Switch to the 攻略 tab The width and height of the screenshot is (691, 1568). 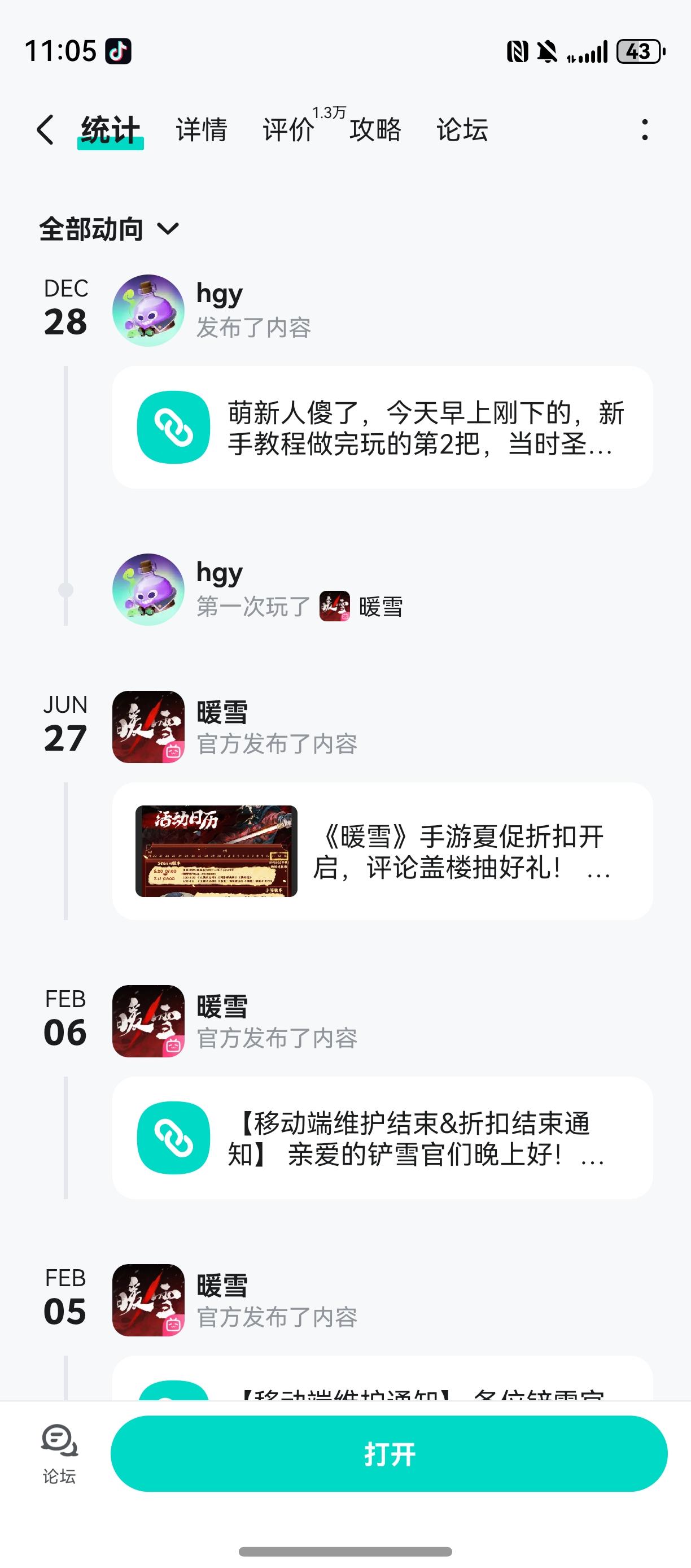[375, 130]
